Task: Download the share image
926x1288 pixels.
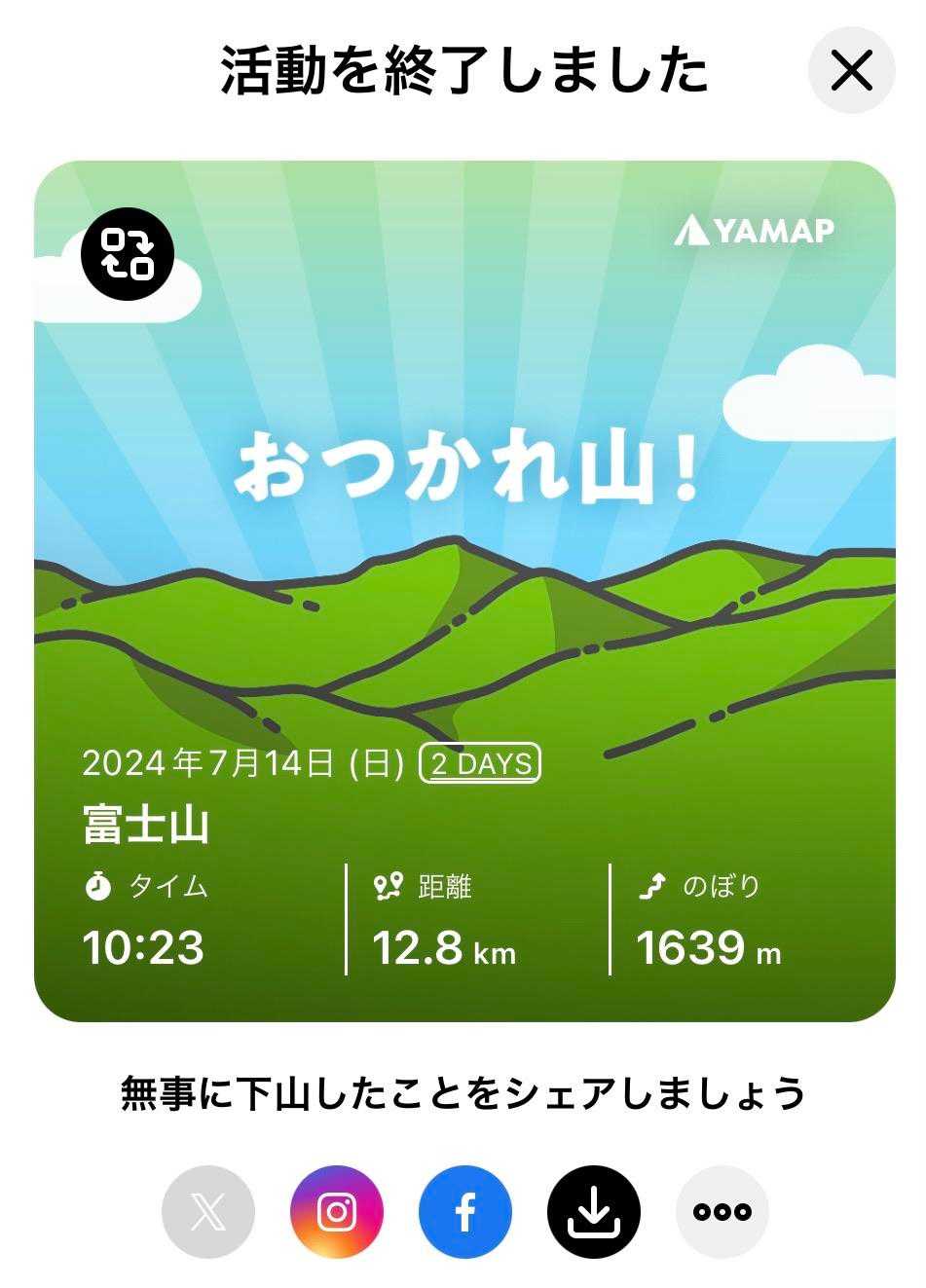Action: coord(594,1212)
